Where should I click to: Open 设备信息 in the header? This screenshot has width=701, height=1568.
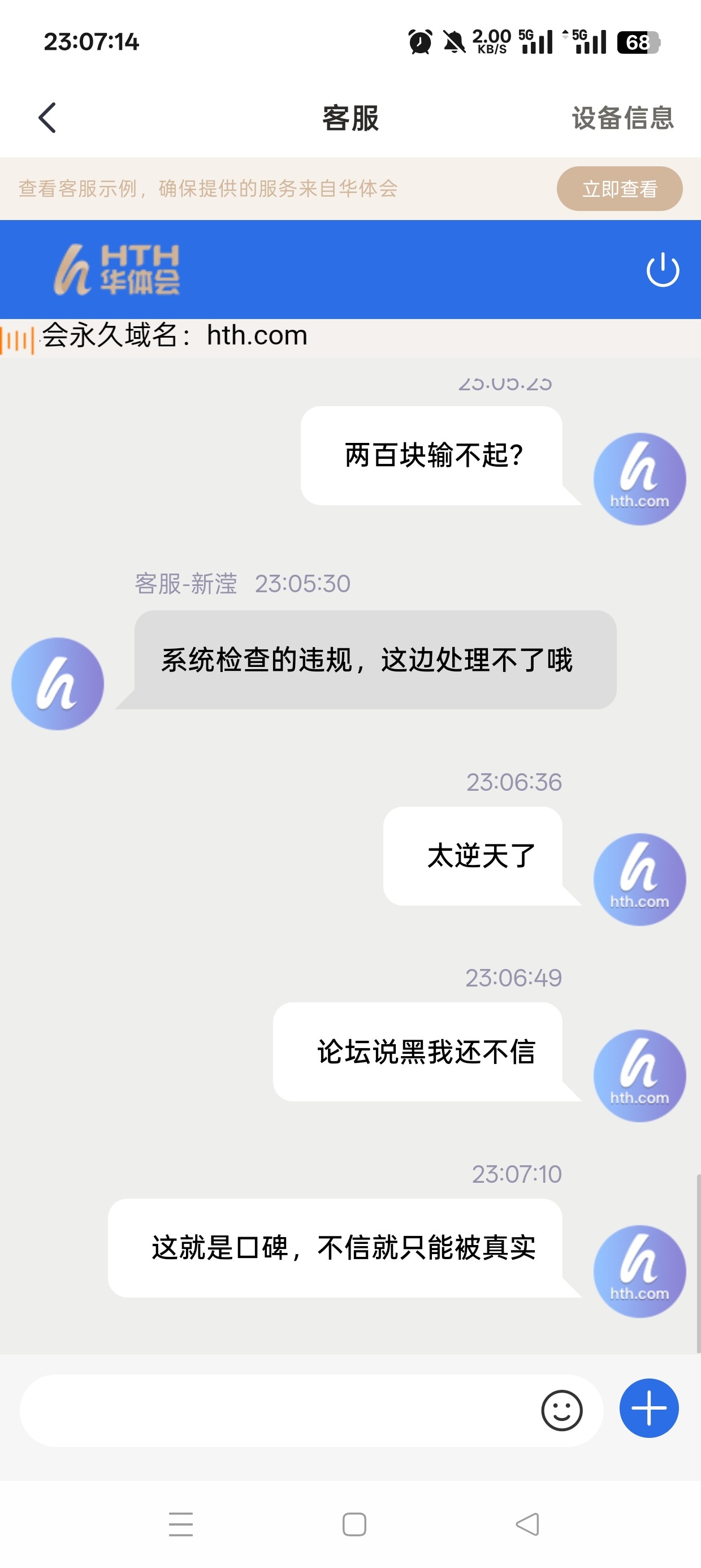click(x=622, y=118)
